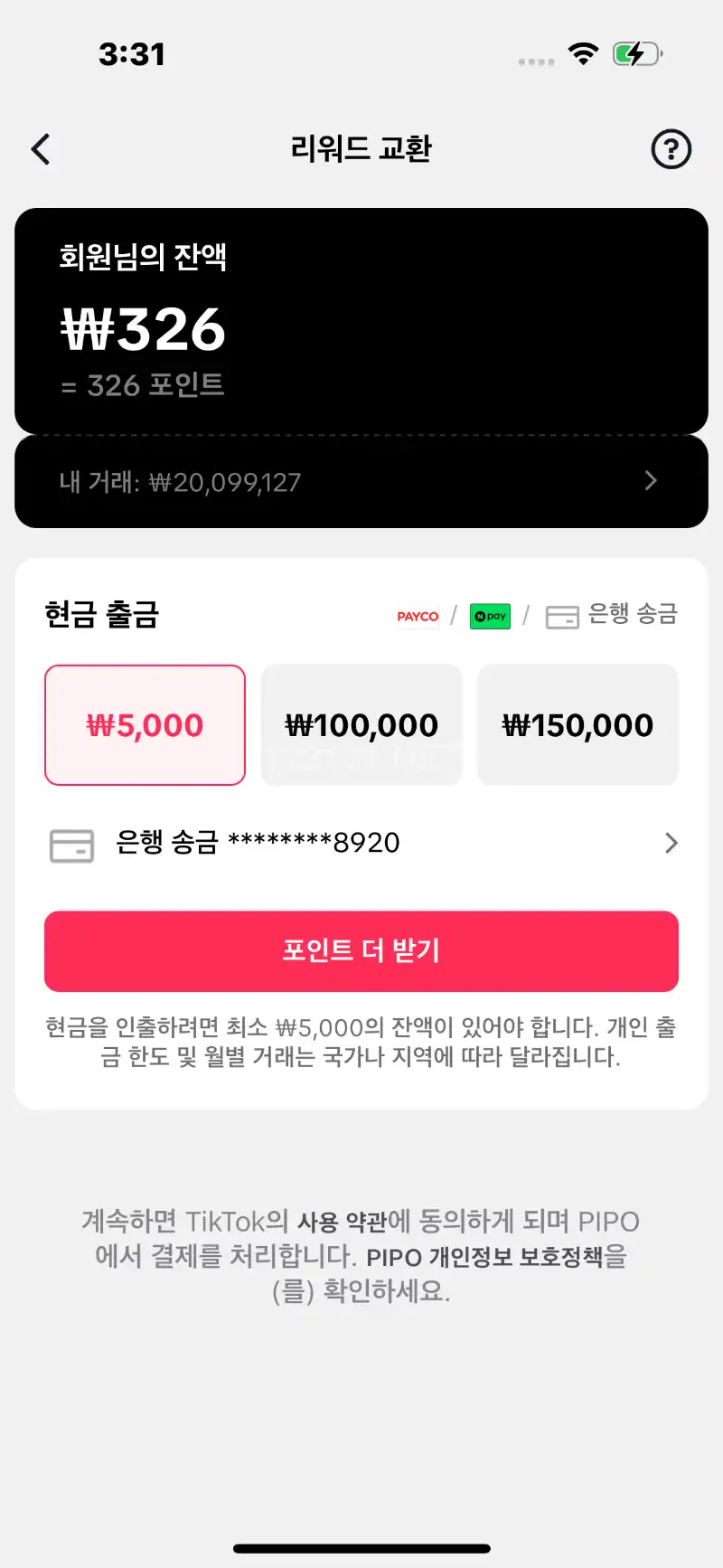This screenshot has height=1568, width=723.
Task: Open the help question mark icon
Action: (671, 149)
